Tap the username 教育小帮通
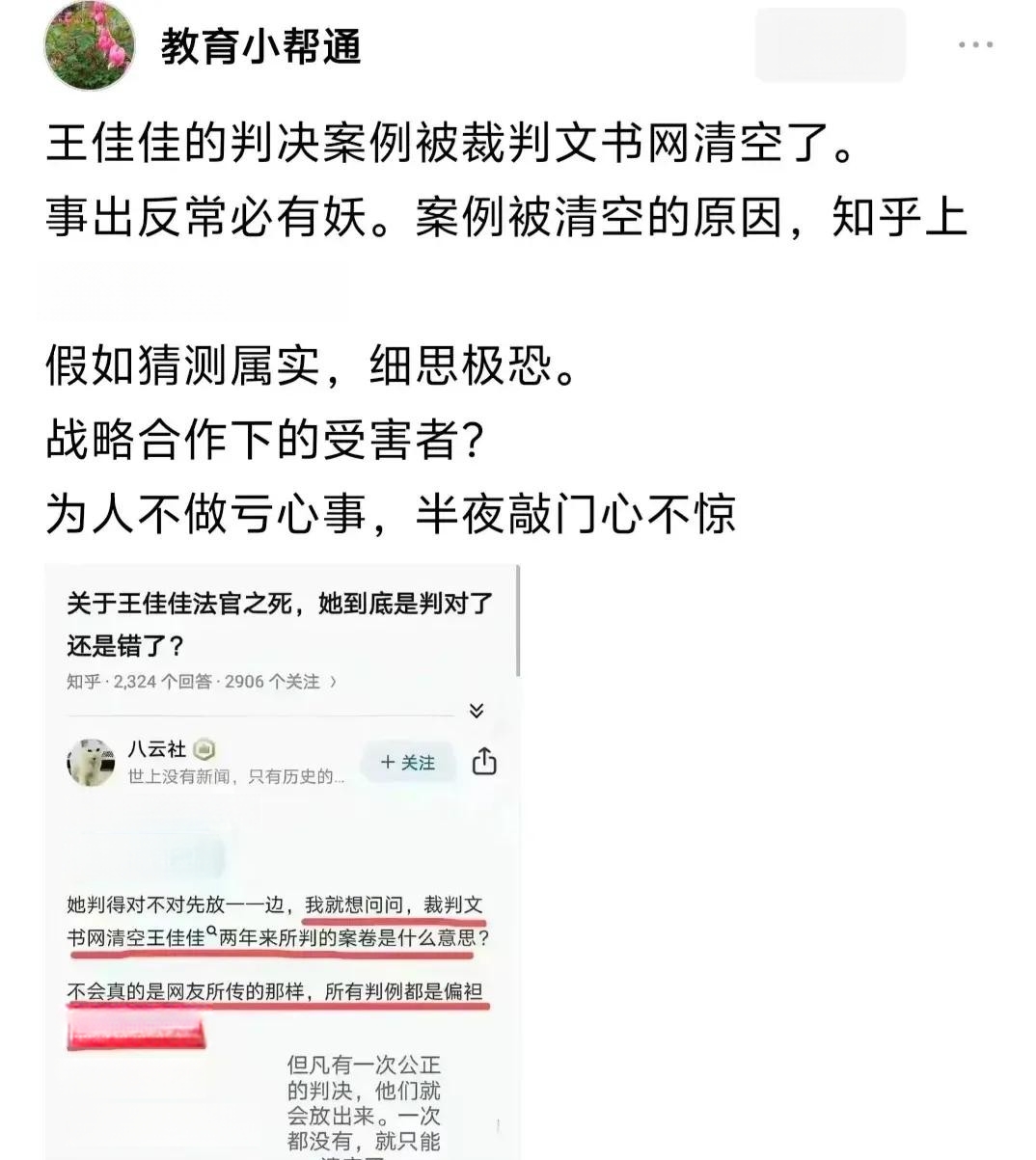 [260, 46]
